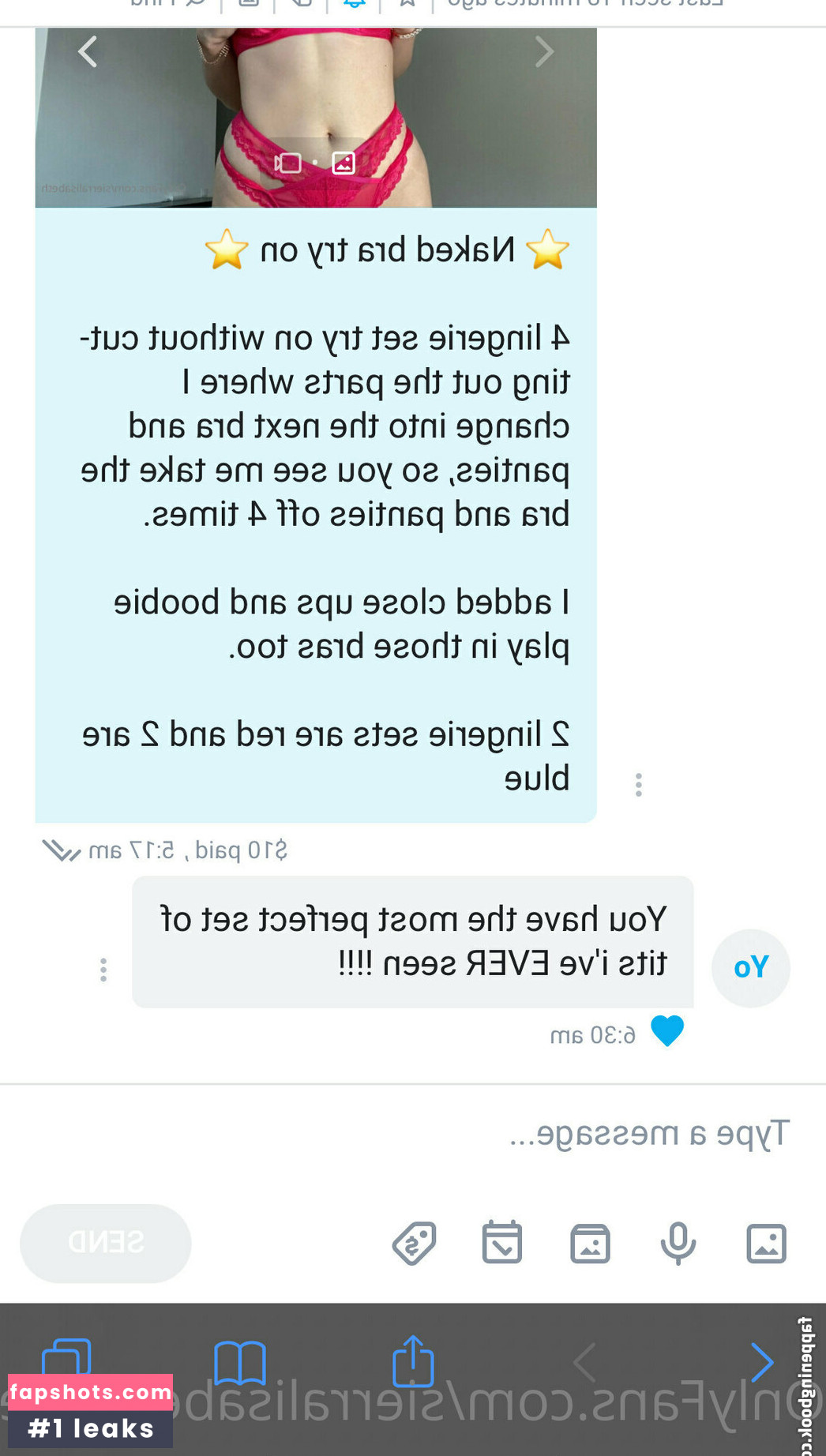Open the browser share sheet

pos(414,1361)
